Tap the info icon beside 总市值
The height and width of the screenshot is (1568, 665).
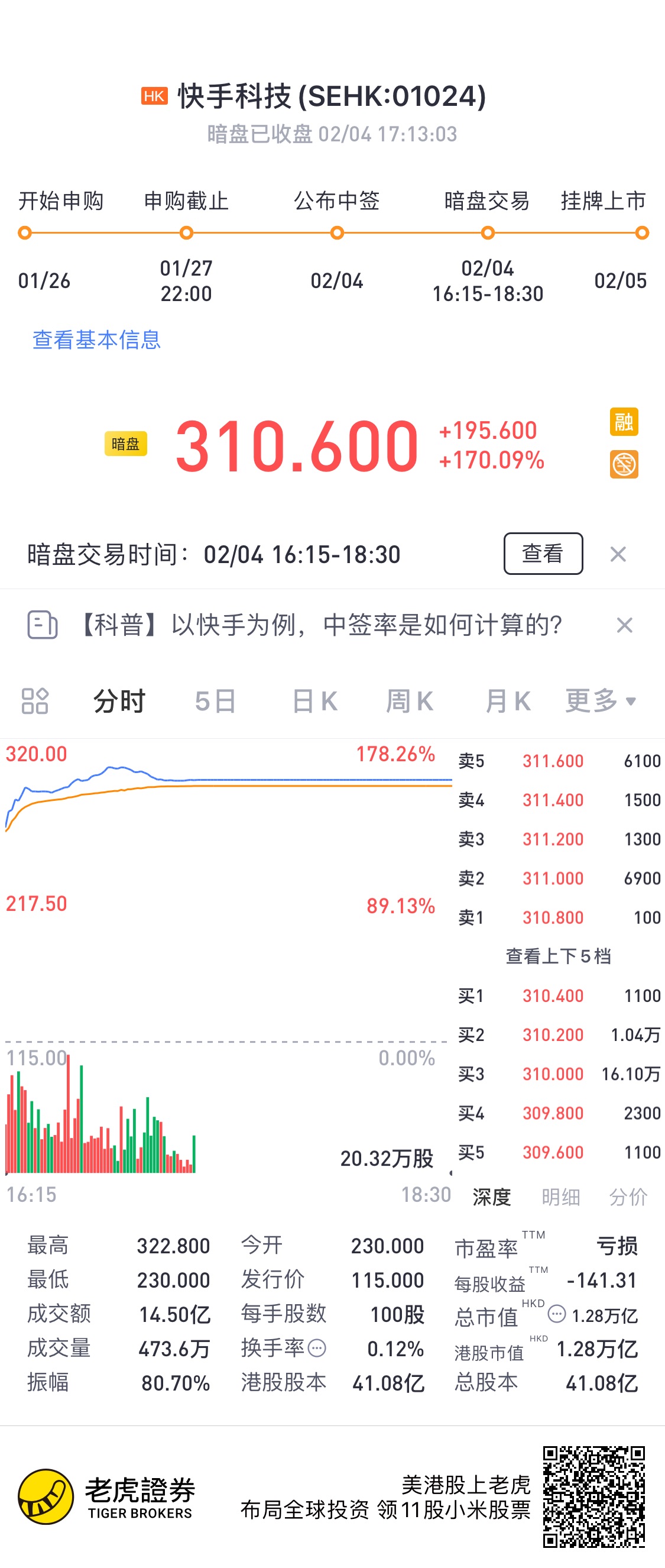click(556, 1314)
